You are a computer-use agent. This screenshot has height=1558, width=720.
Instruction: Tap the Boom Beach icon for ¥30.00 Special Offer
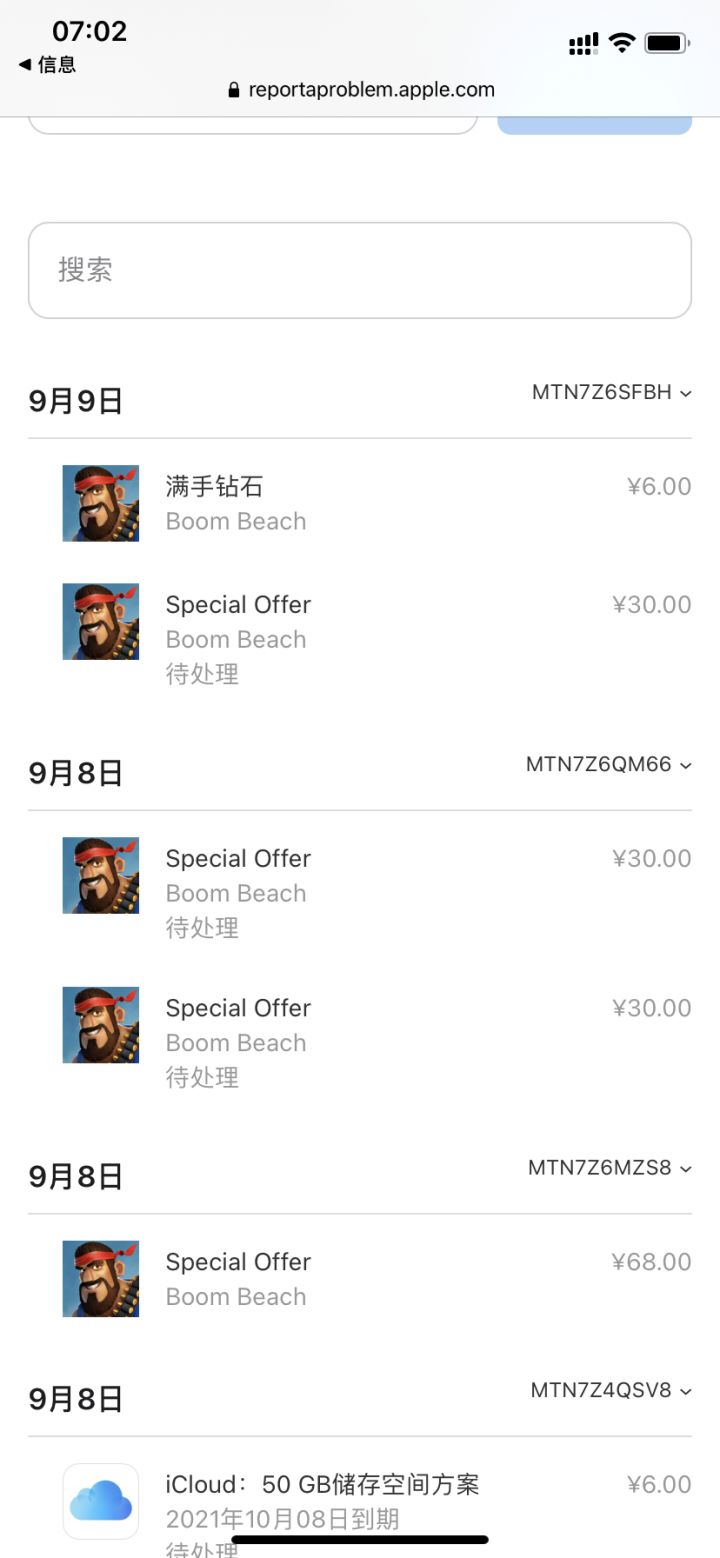tap(100, 621)
